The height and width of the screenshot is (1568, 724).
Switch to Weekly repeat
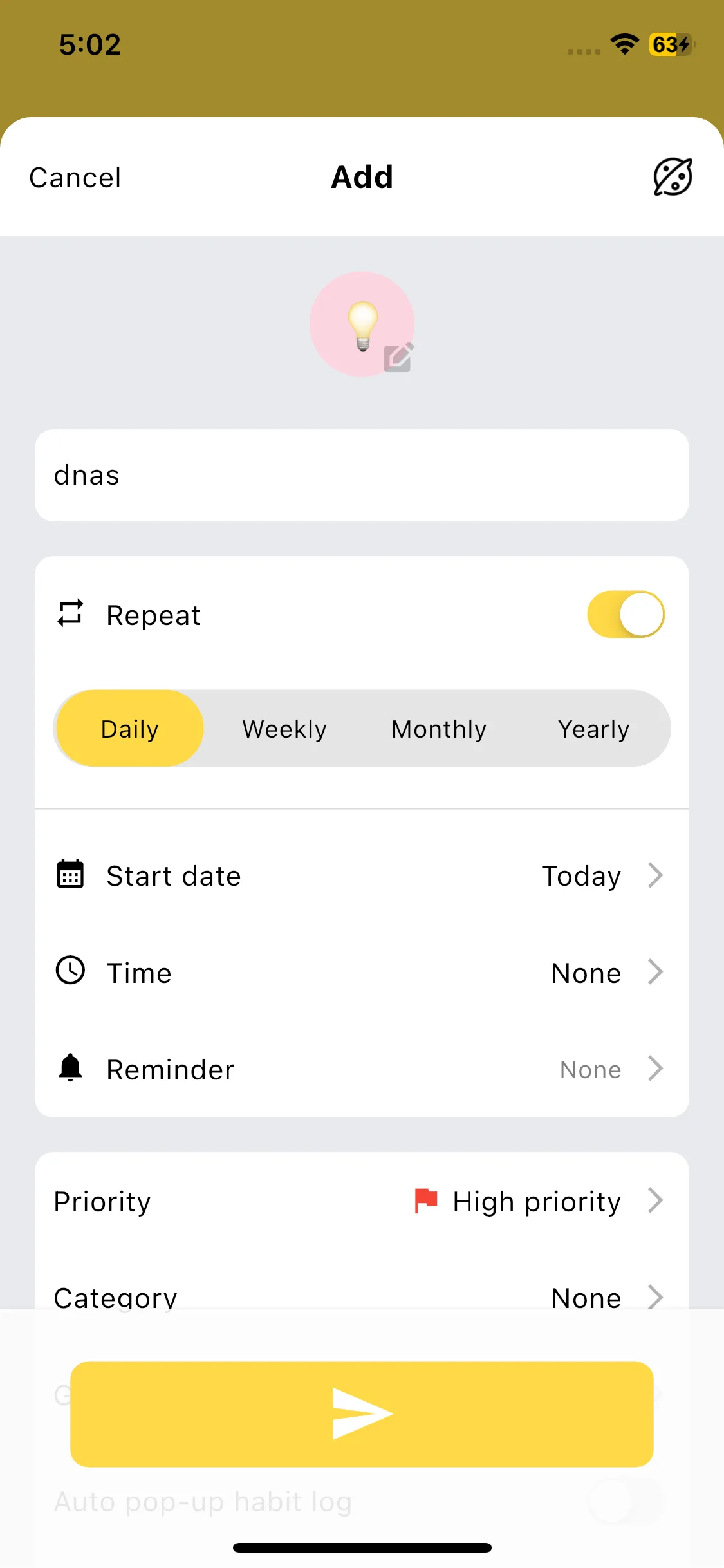coord(284,729)
